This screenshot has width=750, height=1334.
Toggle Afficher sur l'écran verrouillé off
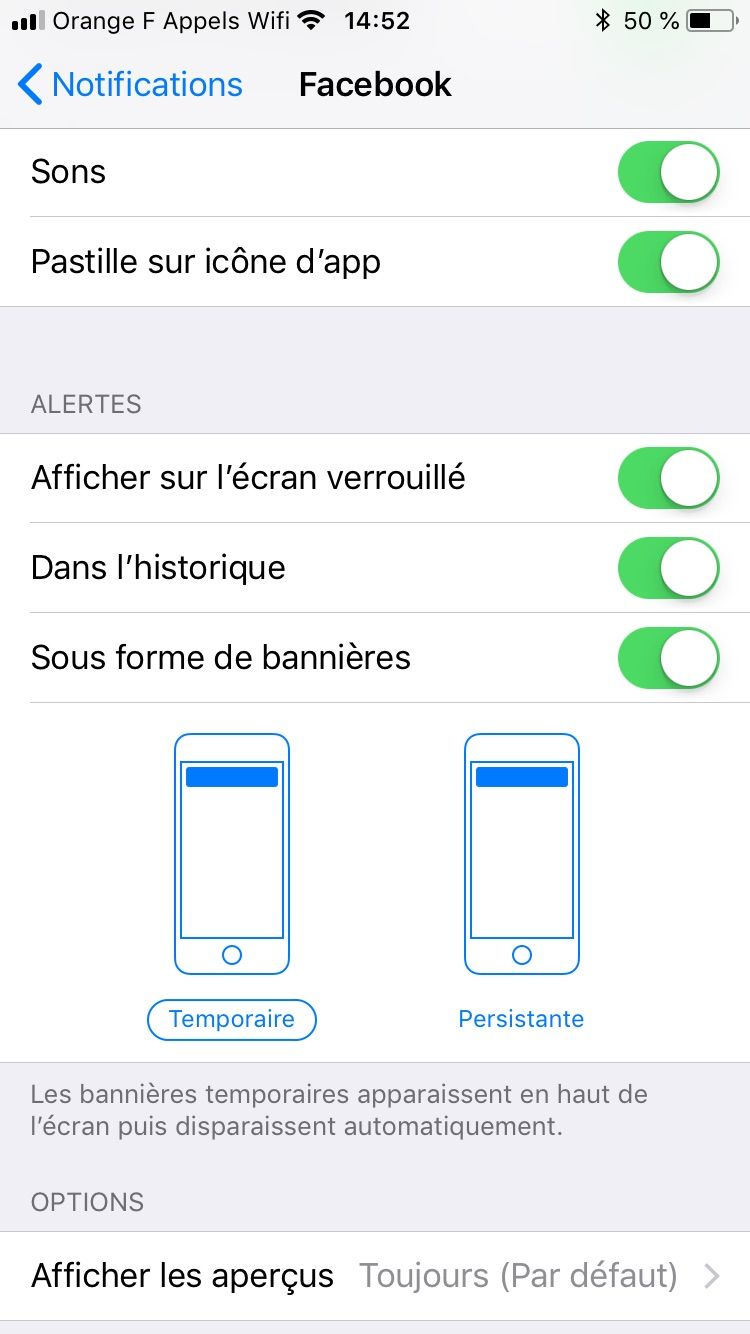pos(668,478)
